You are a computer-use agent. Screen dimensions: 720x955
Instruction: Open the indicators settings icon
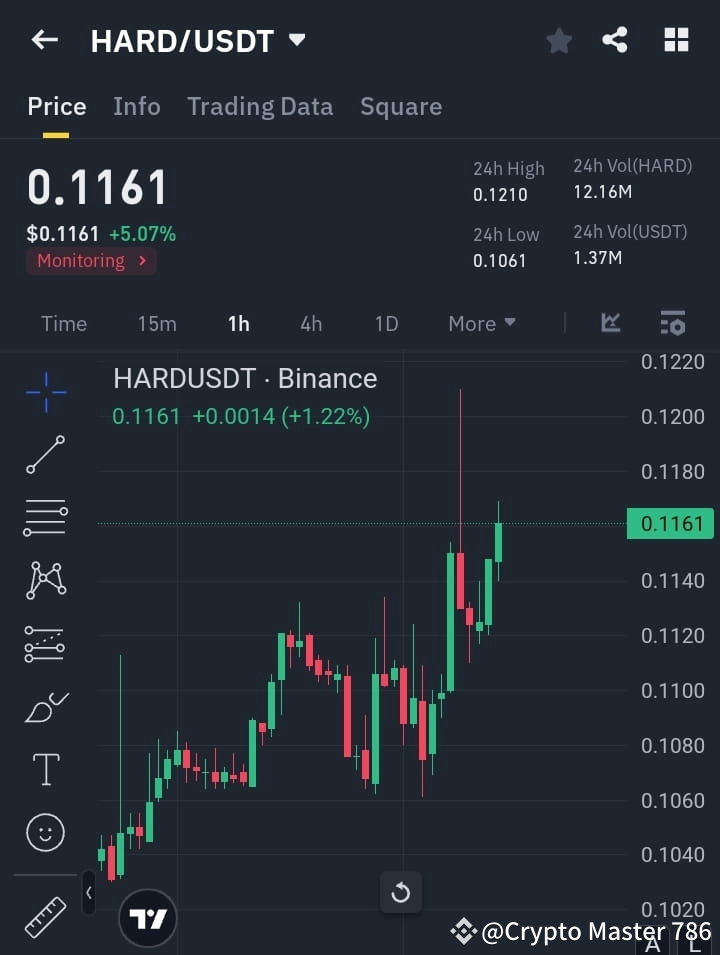(672, 323)
